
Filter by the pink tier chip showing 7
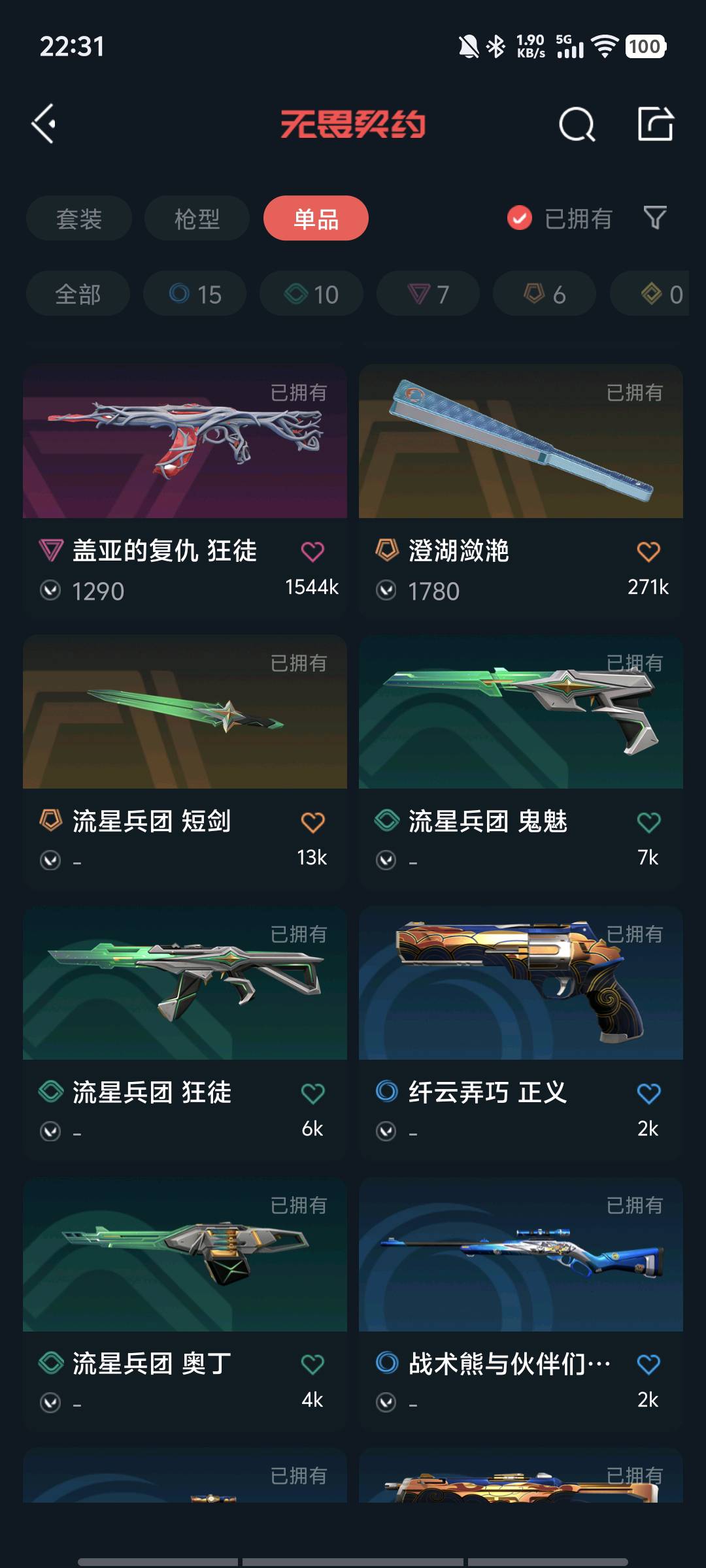(428, 294)
